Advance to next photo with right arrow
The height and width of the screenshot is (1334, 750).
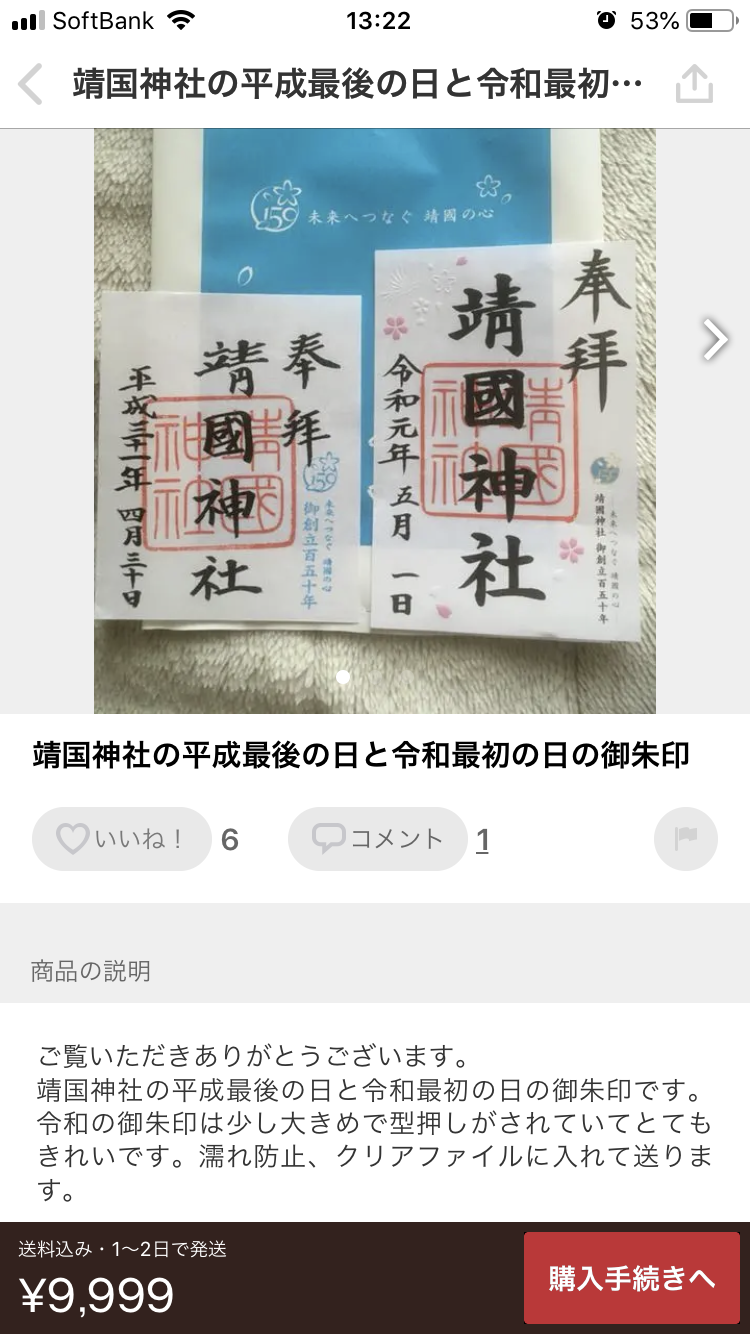tap(717, 339)
